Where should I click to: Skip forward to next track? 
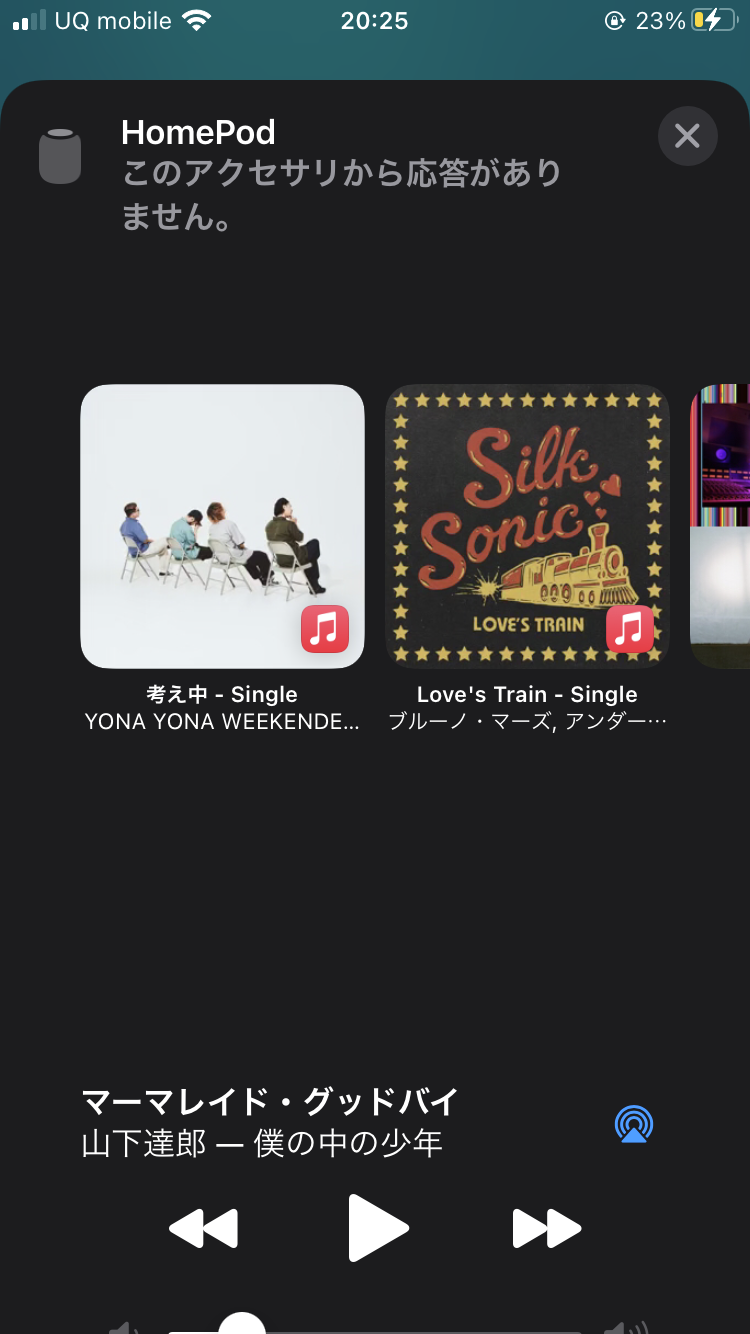546,1228
